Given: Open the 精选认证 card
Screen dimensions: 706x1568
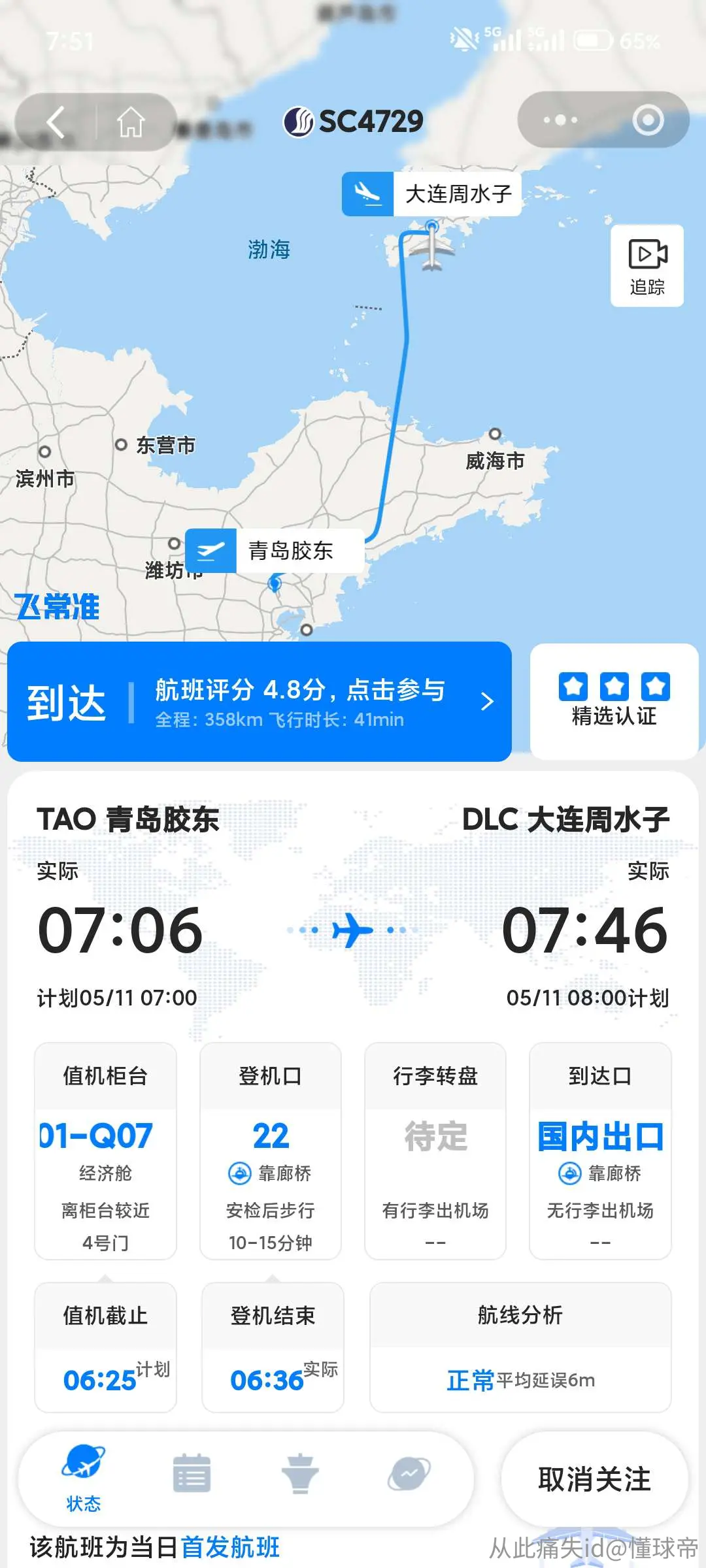Looking at the screenshot, I should point(614,702).
